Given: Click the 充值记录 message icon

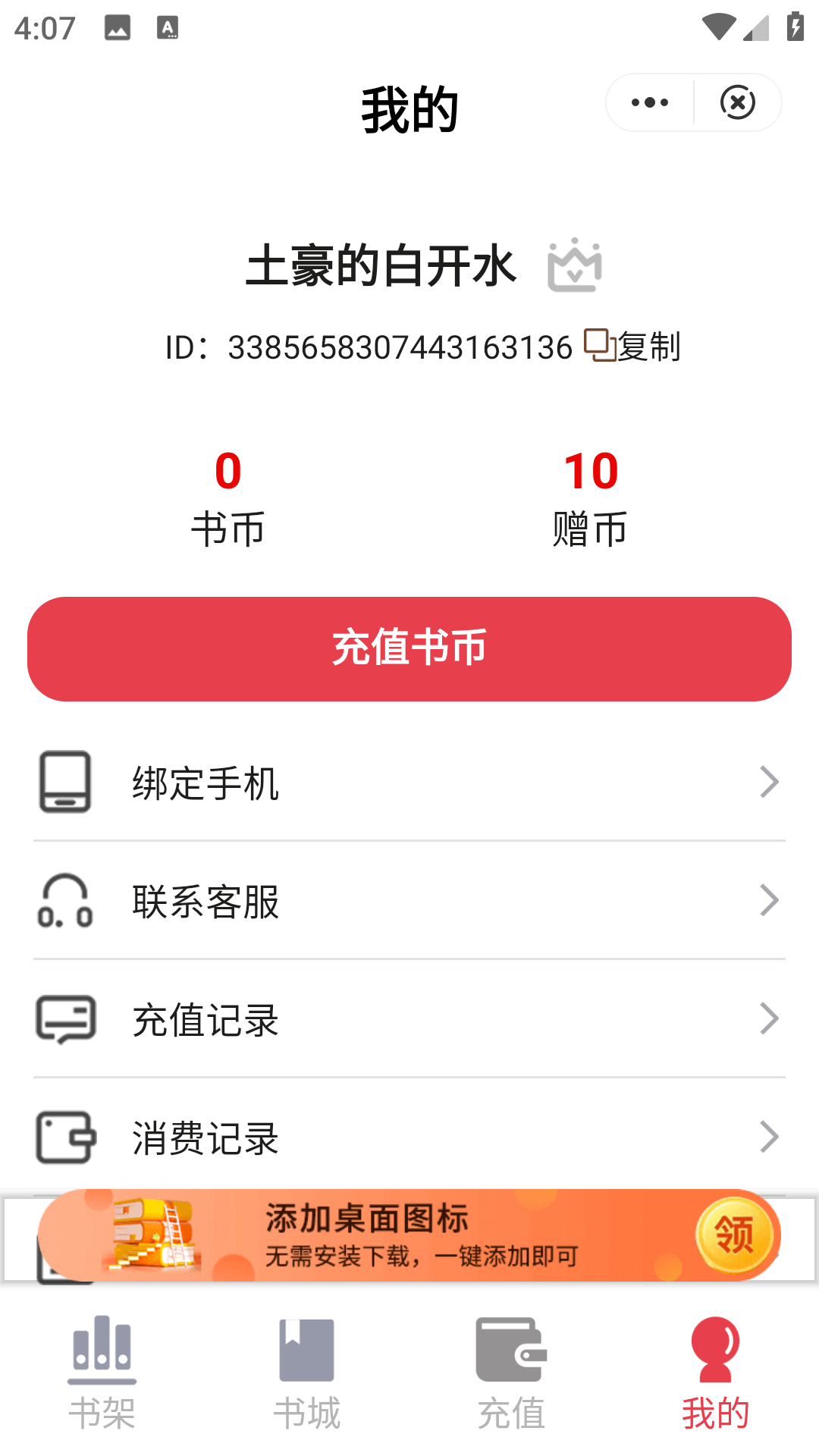Looking at the screenshot, I should (64, 1020).
